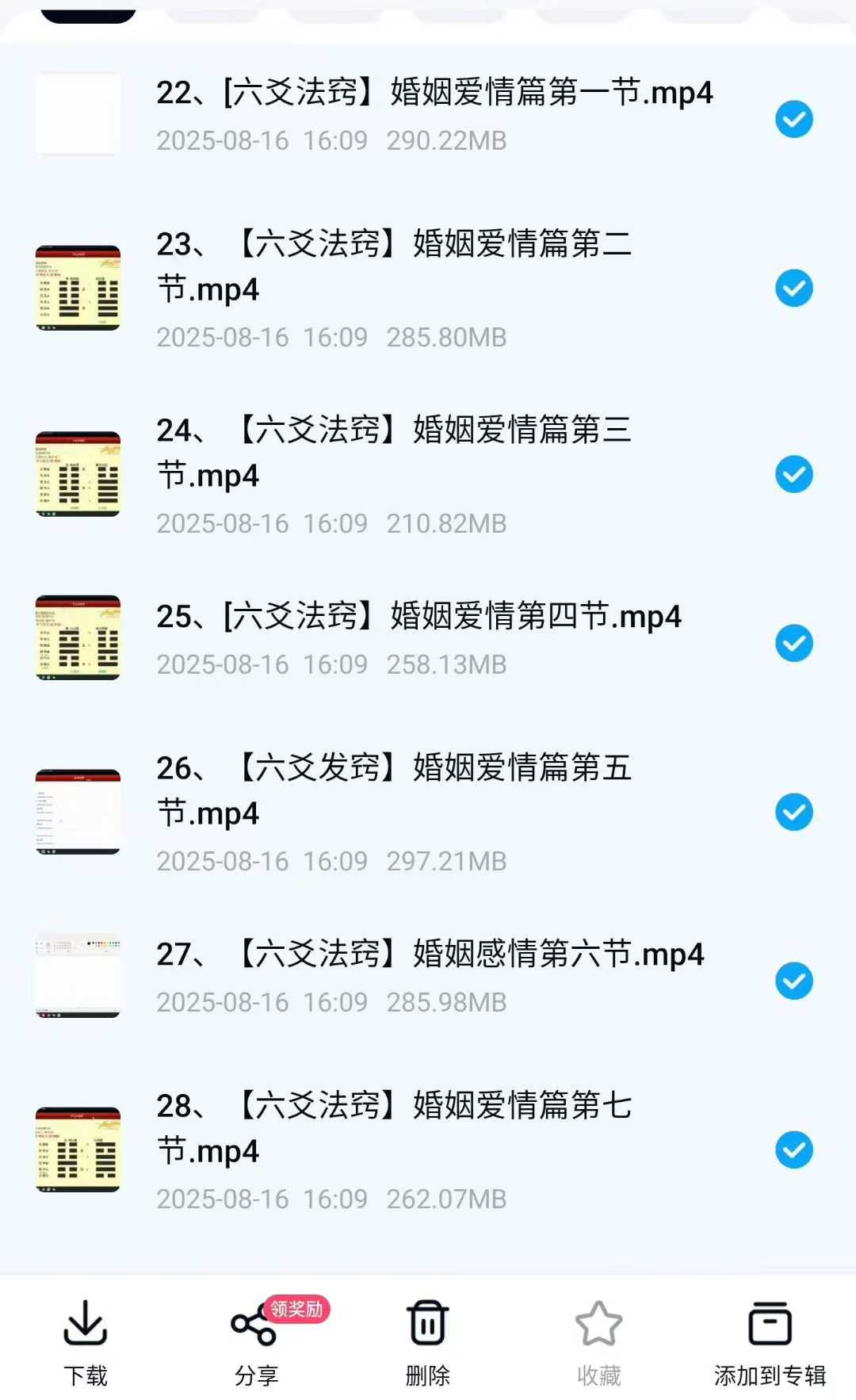The height and width of the screenshot is (1400, 856).
Task: Select the 下载 label in the bottom bar
Action: 87,1372
